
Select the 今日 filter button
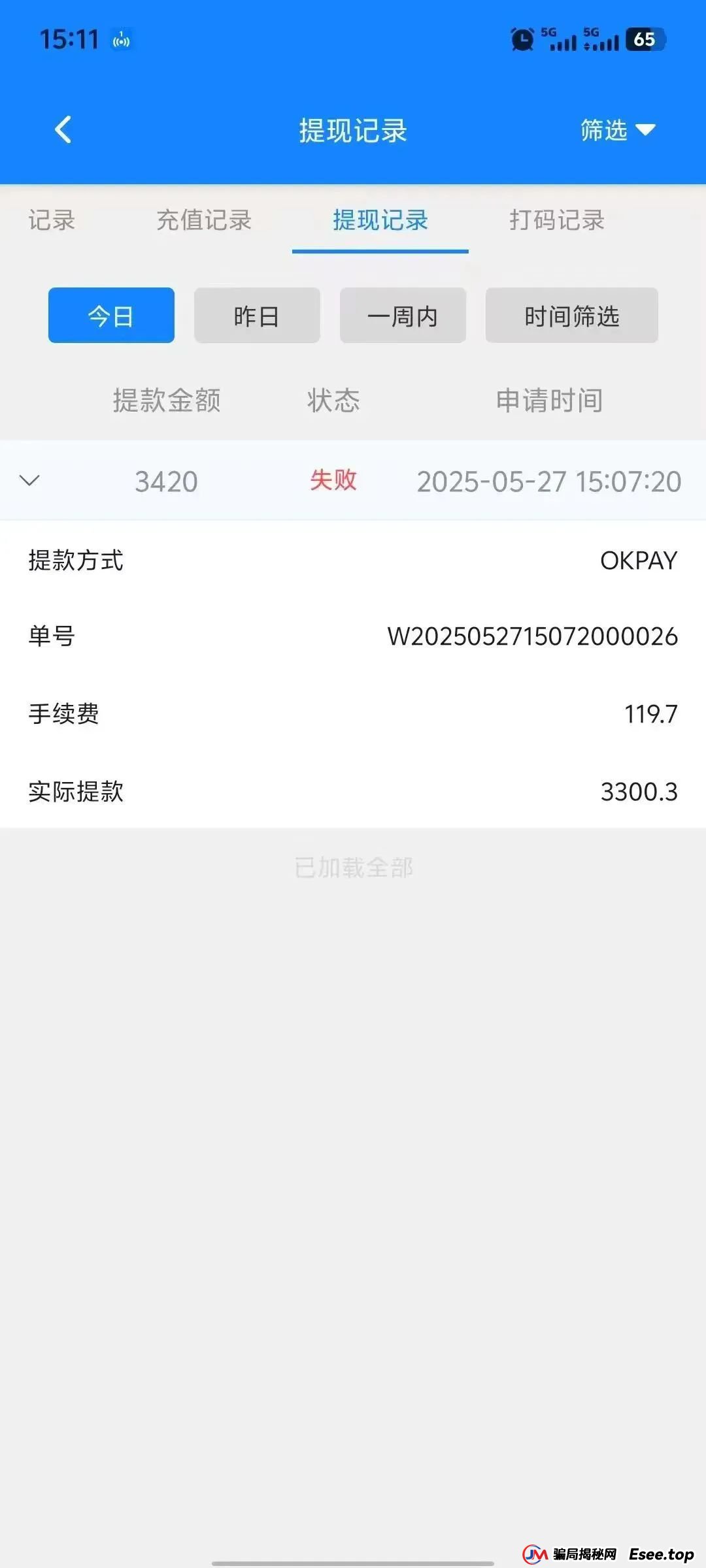tap(110, 316)
